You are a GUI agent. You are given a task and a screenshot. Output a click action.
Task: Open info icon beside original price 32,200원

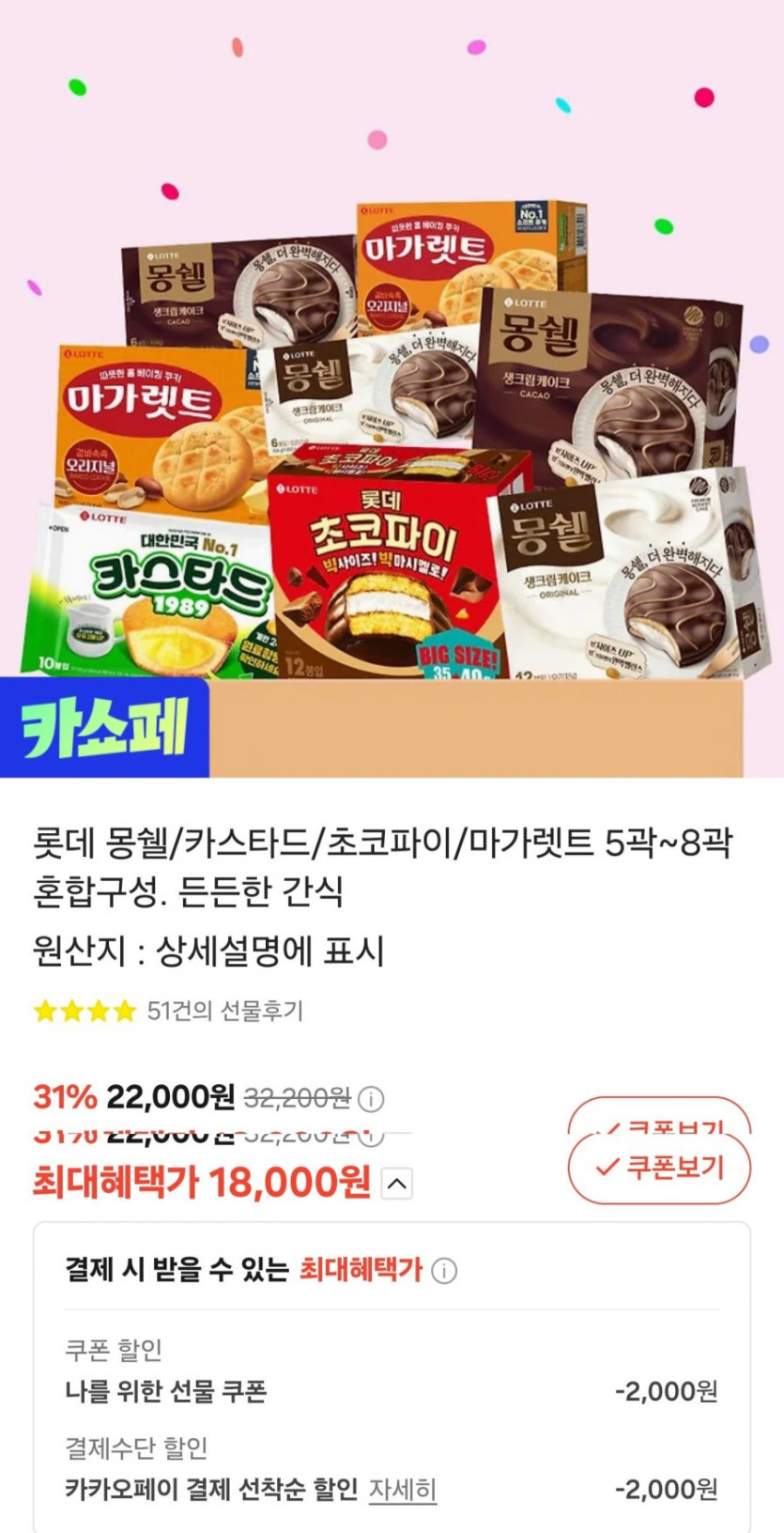click(372, 1098)
